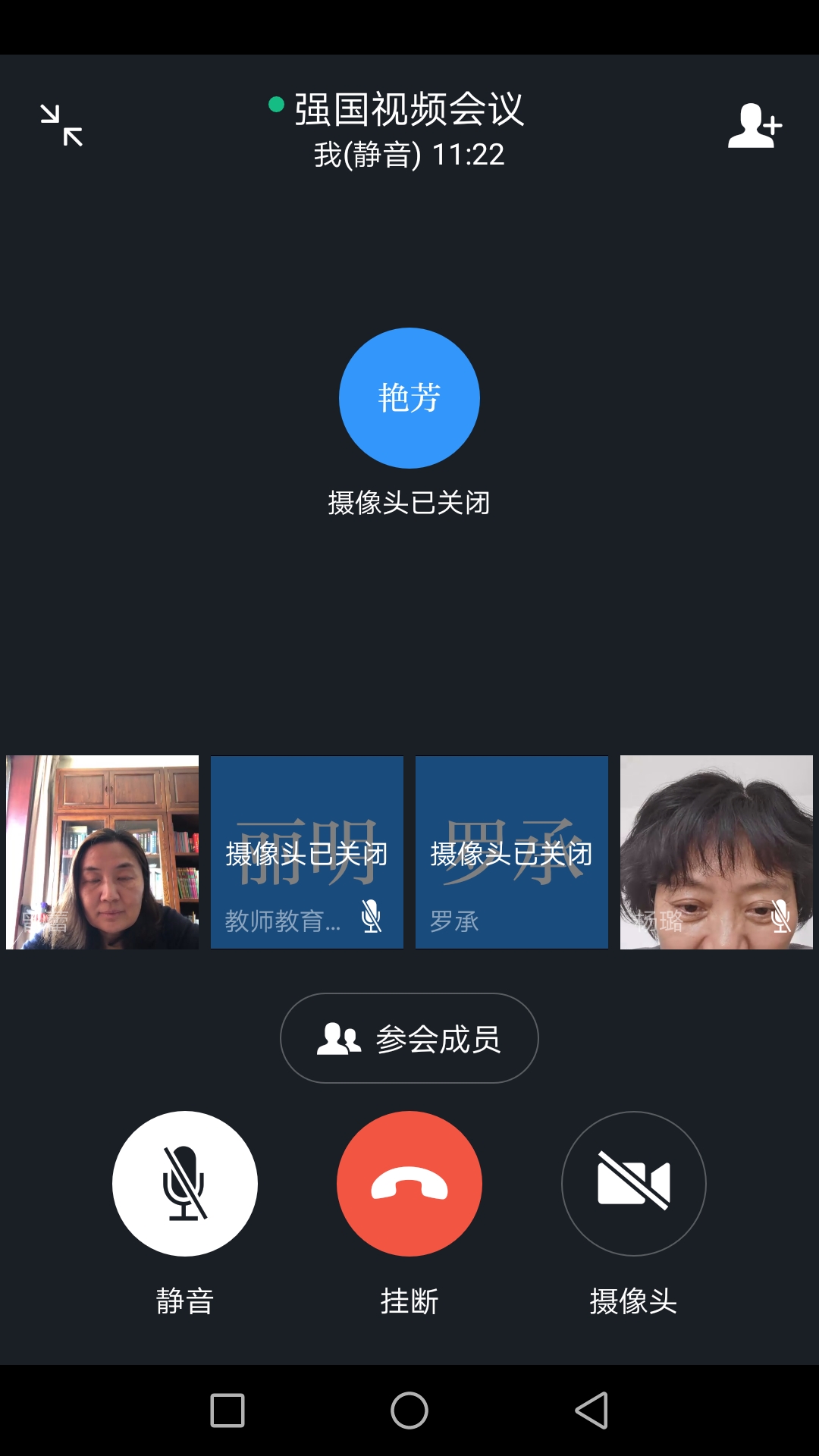This screenshot has height=1456, width=819.
Task: Select the 罗承 participant tile
Action: pos(512,852)
